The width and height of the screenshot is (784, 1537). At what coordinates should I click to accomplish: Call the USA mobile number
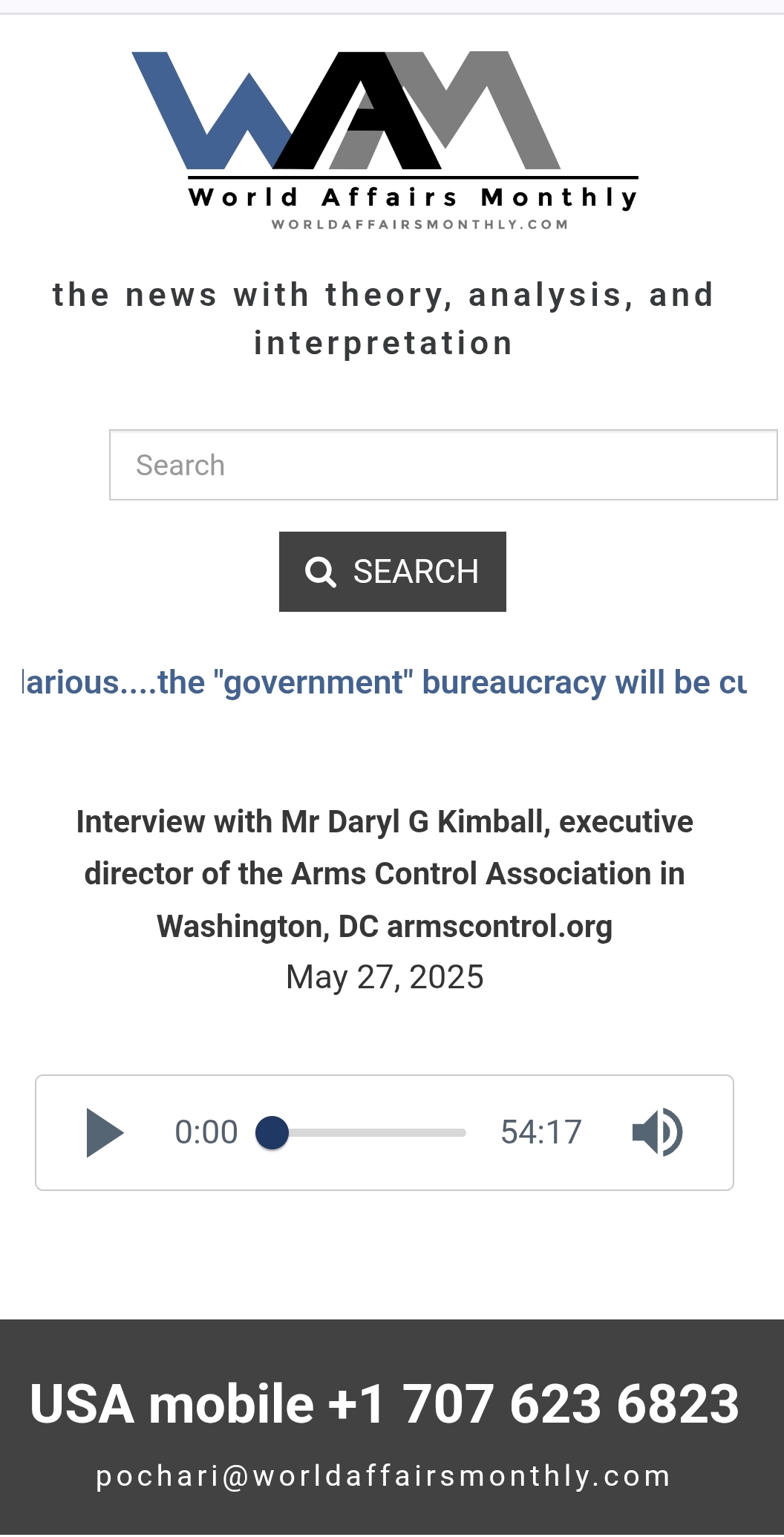[x=385, y=1404]
